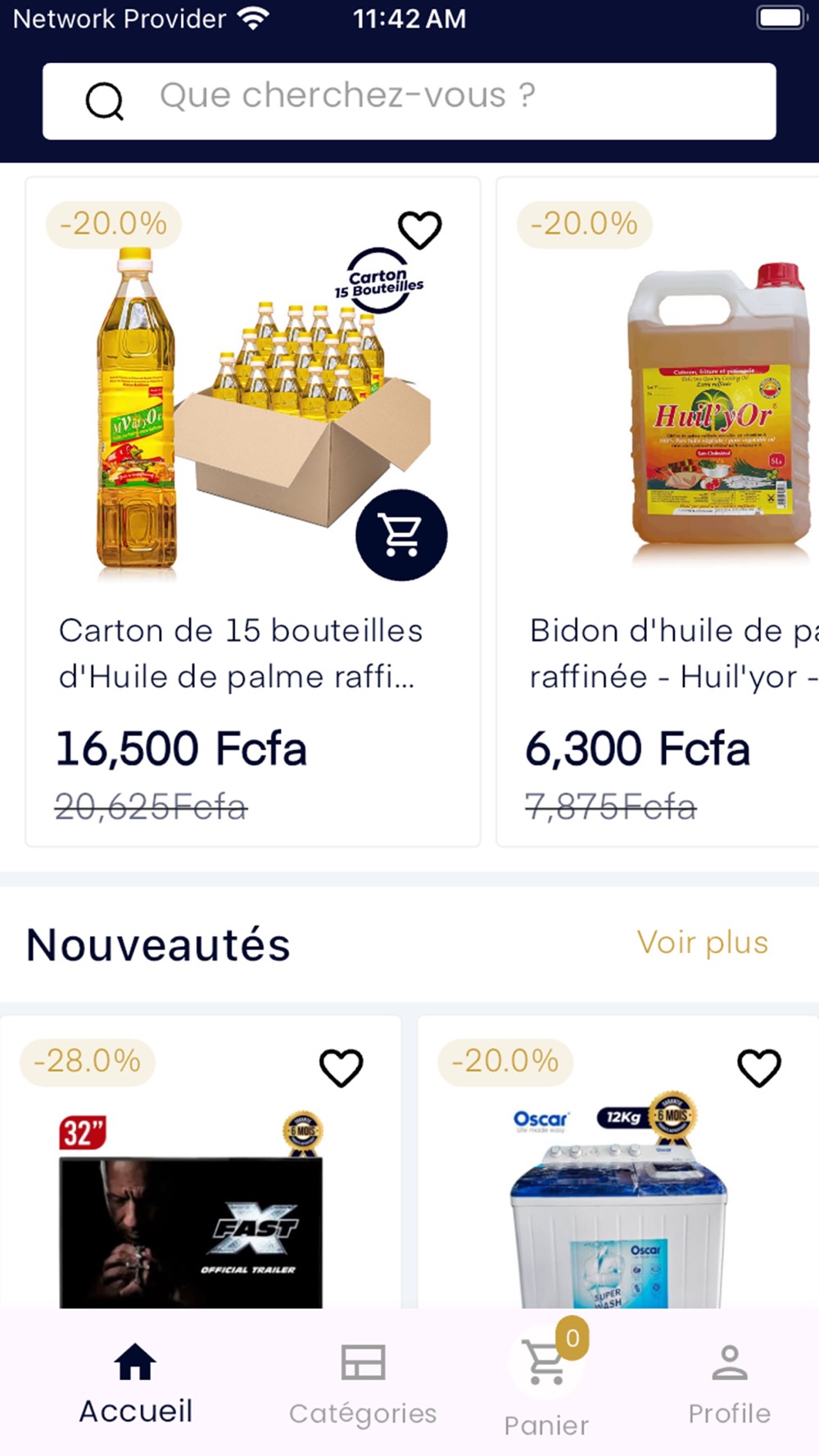Tap "Voir plus" next to Nouveautés
The image size is (819, 1456).
702,943
